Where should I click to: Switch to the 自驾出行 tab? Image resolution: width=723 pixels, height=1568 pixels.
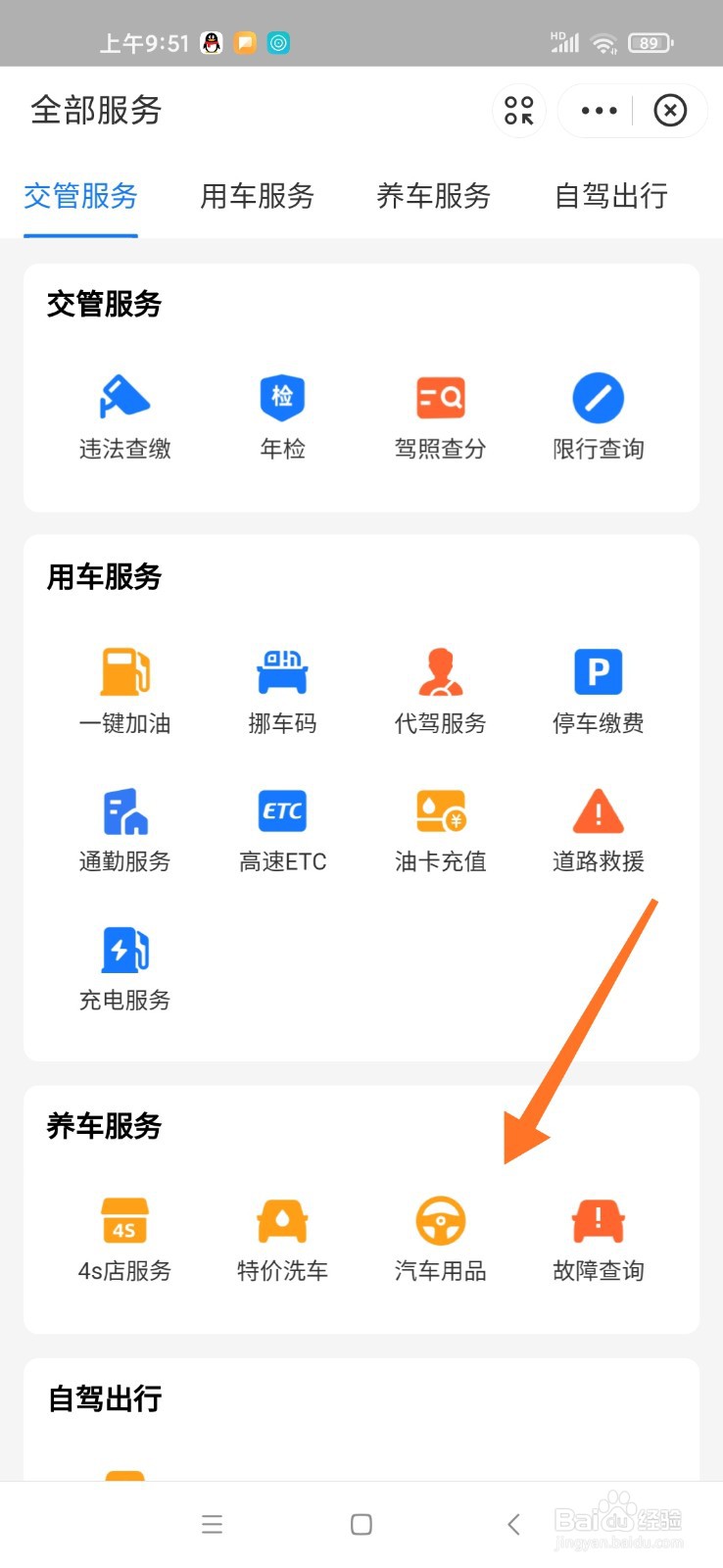pos(609,197)
